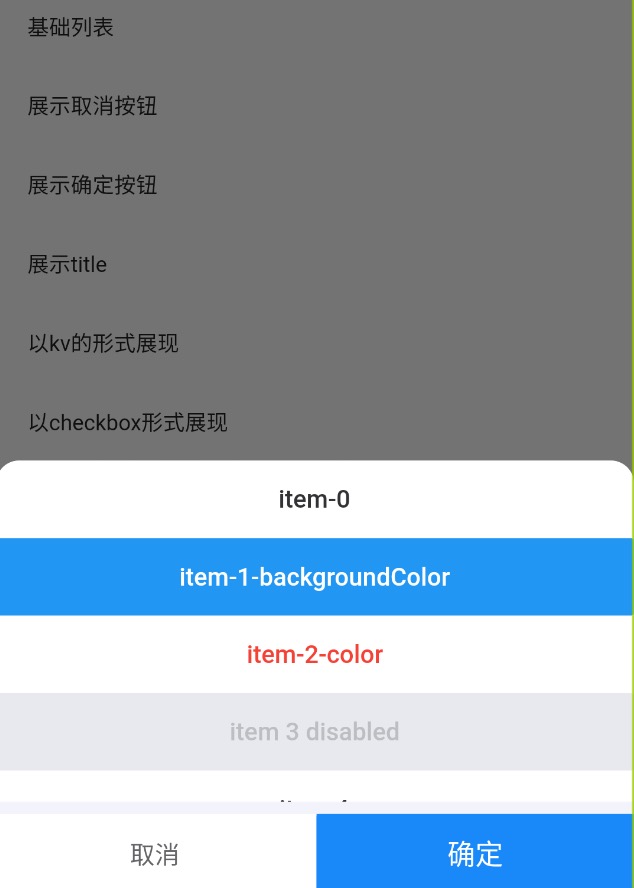Tap the 取消 cancel button

point(156,853)
